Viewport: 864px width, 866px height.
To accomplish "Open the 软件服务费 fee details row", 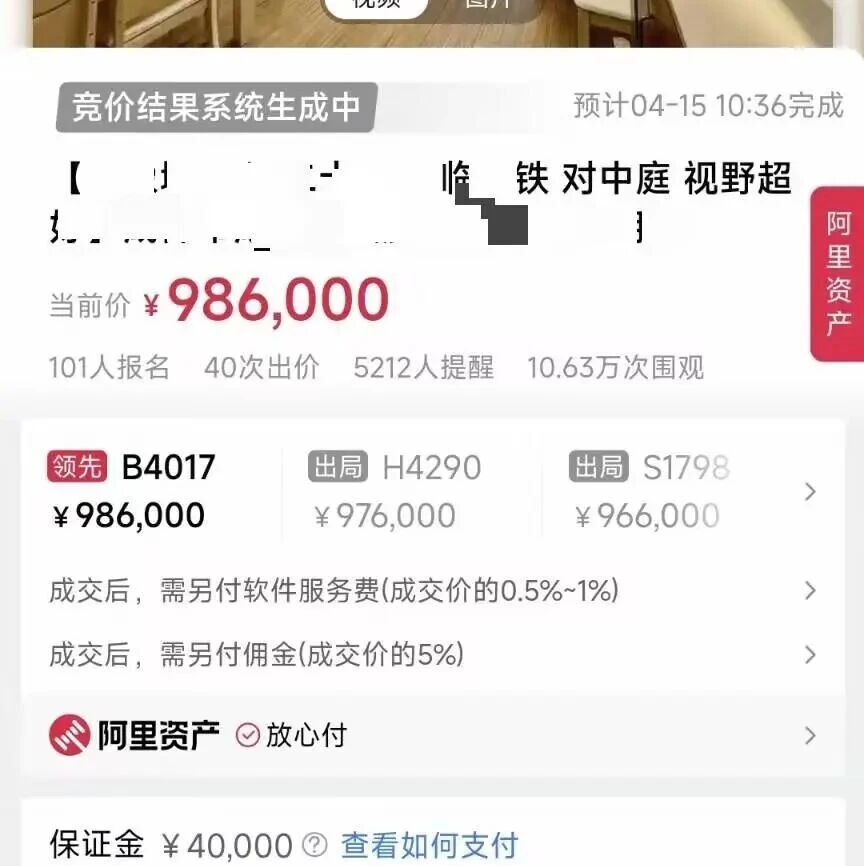I will tap(432, 591).
